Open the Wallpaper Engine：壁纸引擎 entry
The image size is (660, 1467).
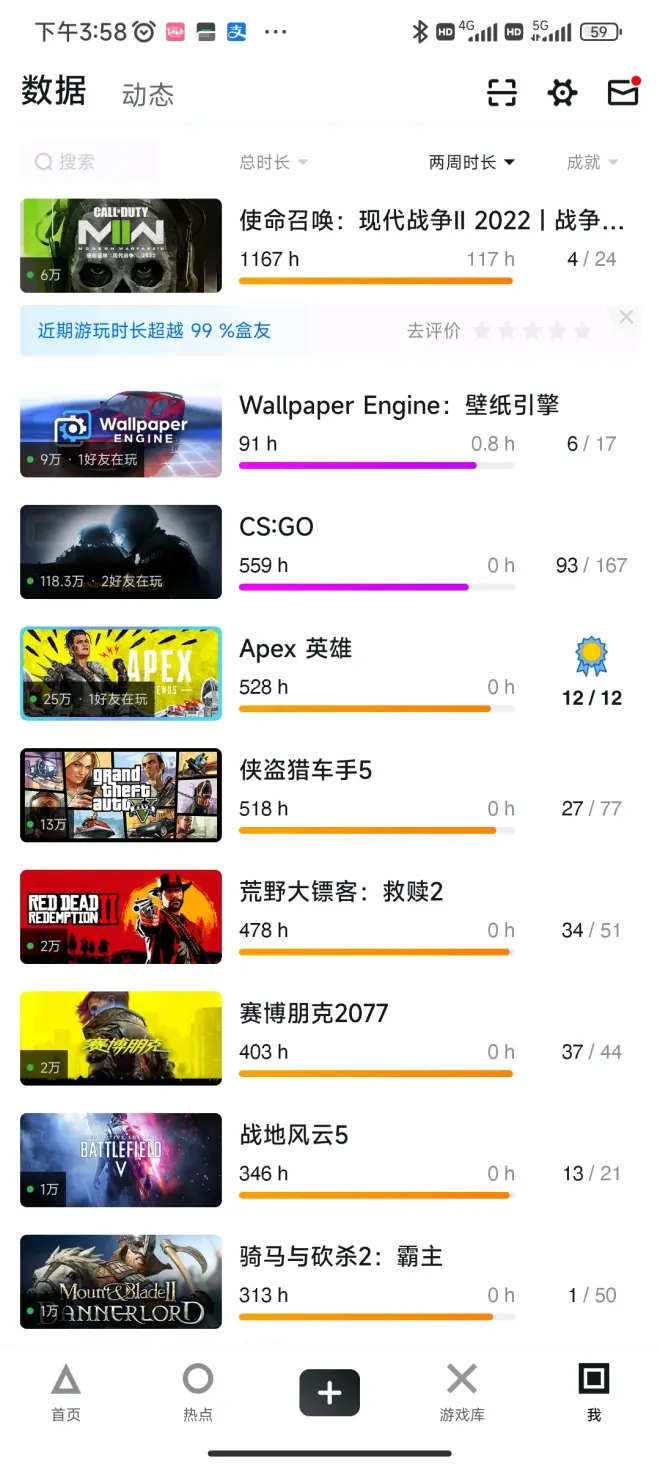click(398, 405)
